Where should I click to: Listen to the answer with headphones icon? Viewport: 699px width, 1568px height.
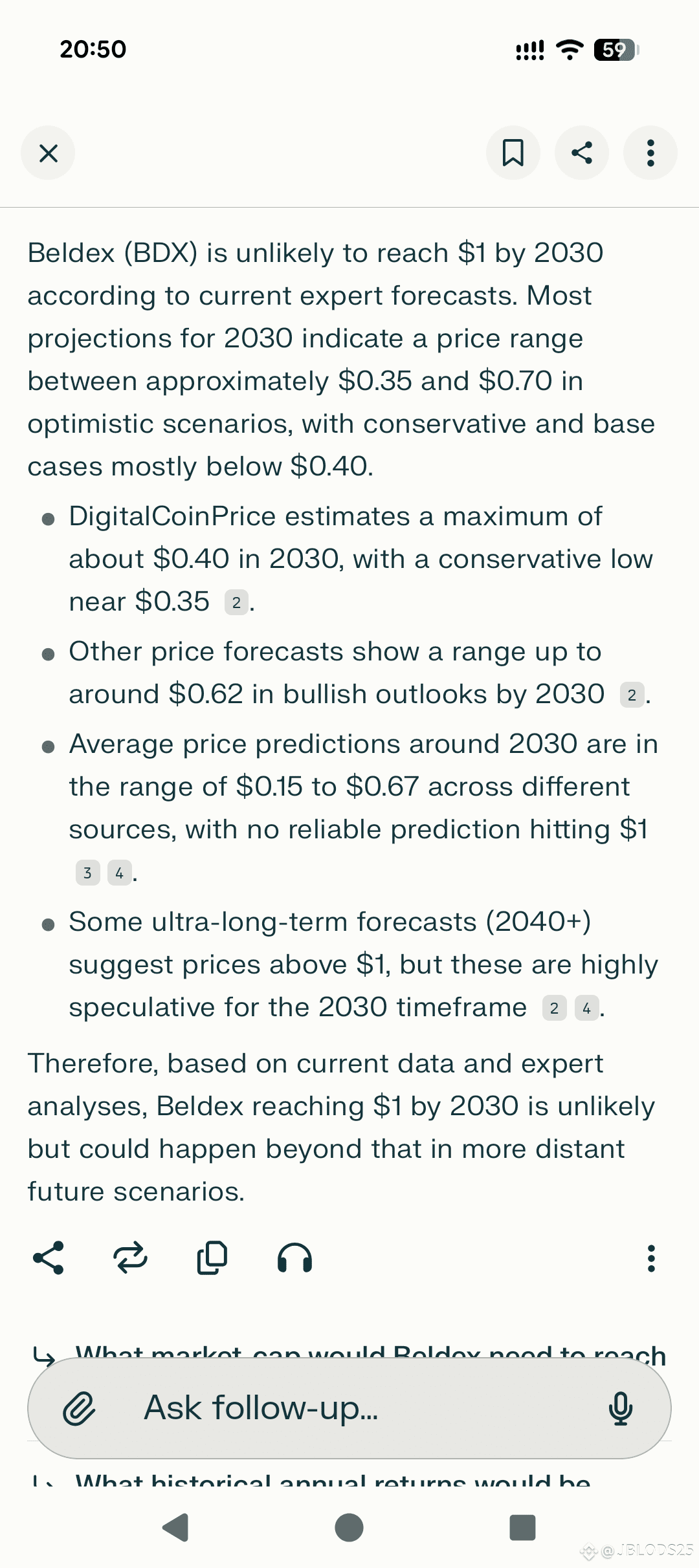[x=294, y=1258]
